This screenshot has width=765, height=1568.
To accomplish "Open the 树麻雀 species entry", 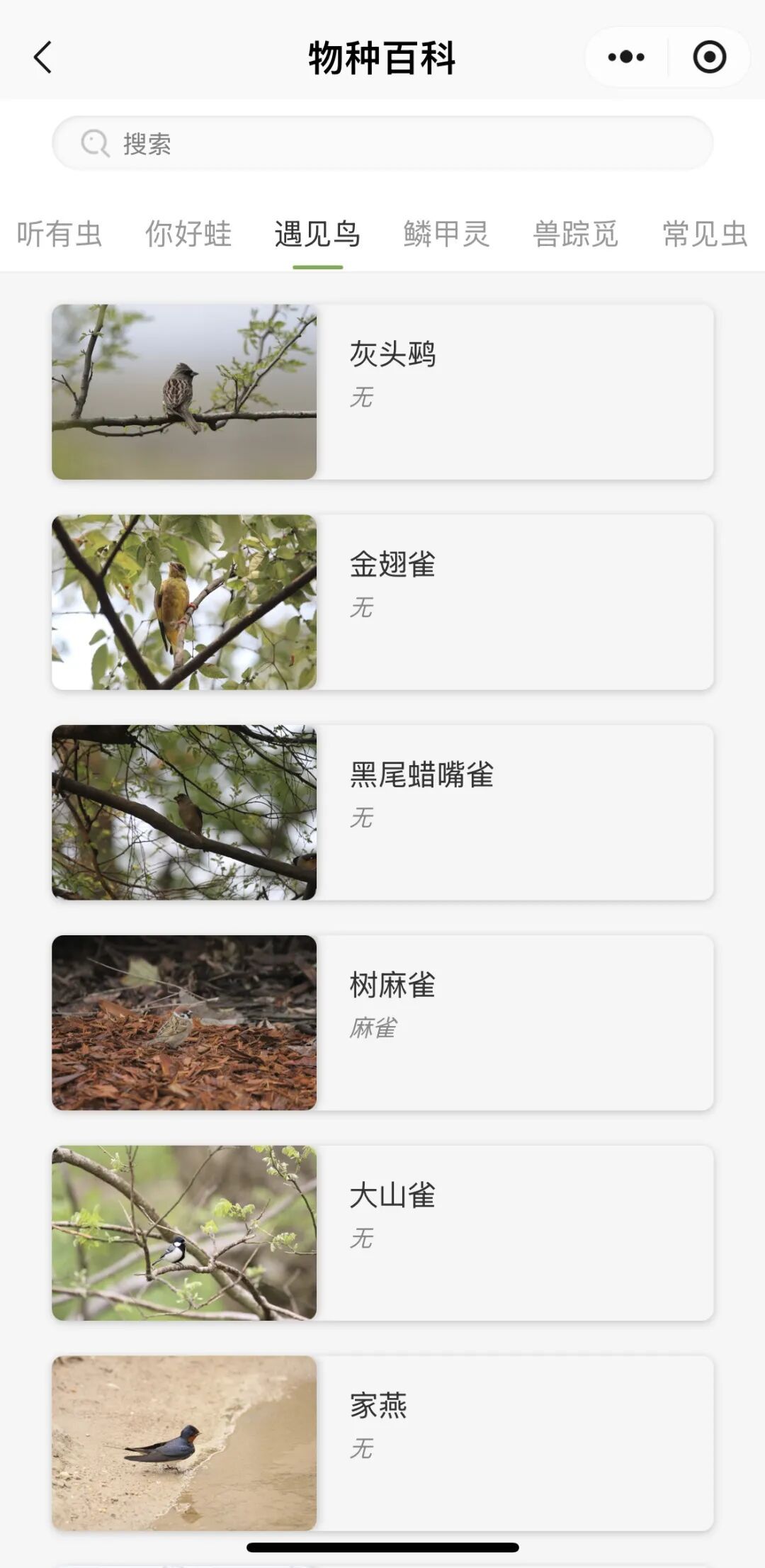I will pyautogui.click(x=382, y=1022).
